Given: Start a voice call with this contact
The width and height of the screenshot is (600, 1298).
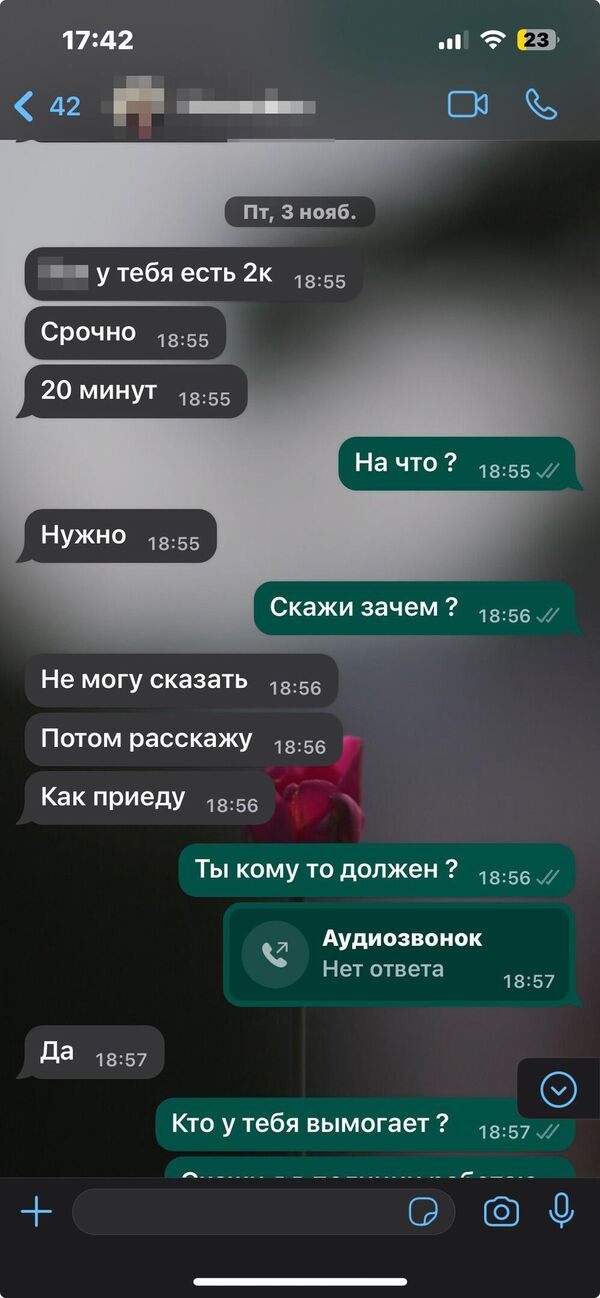Looking at the screenshot, I should point(541,104).
